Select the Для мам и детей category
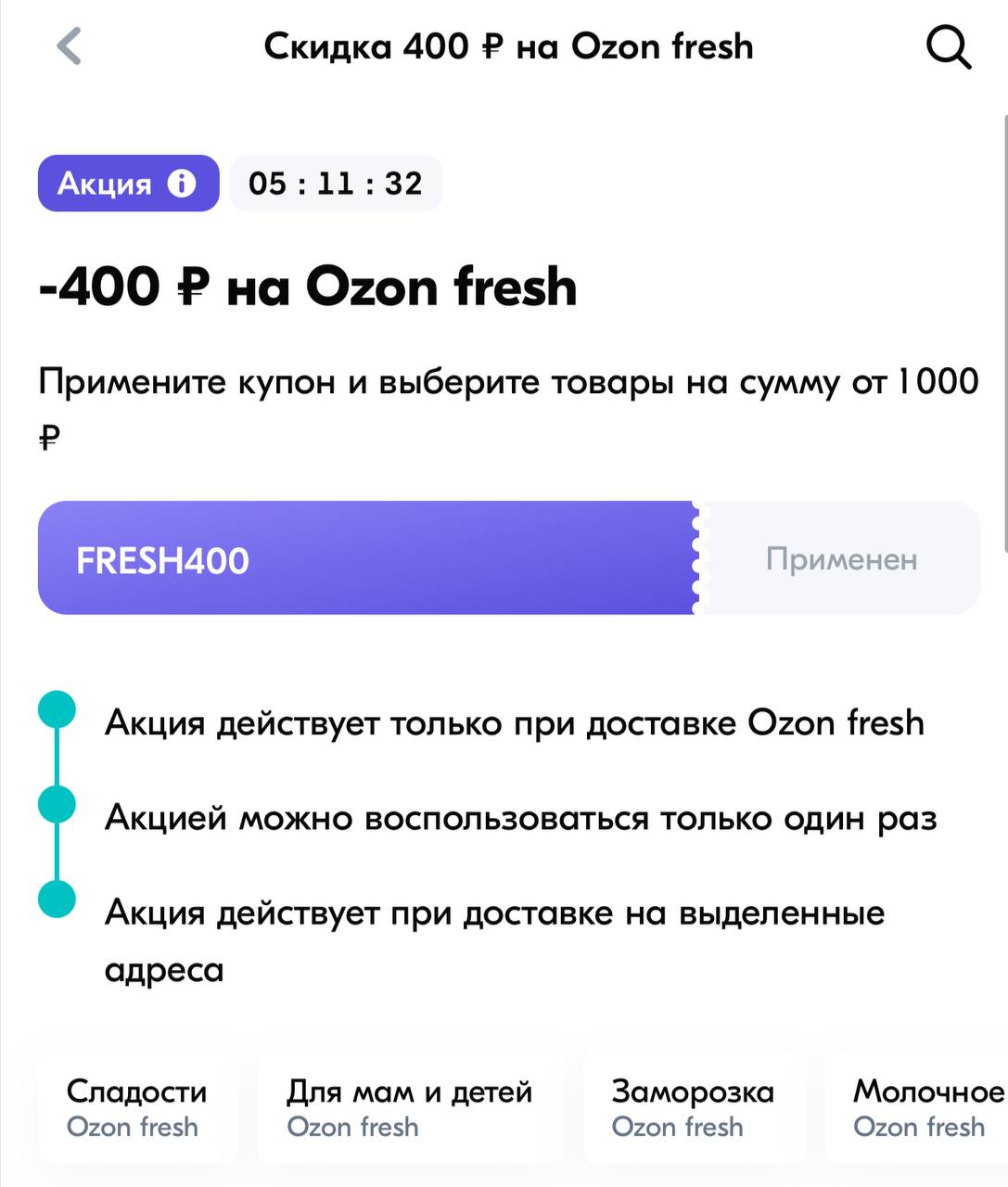 point(409,1108)
